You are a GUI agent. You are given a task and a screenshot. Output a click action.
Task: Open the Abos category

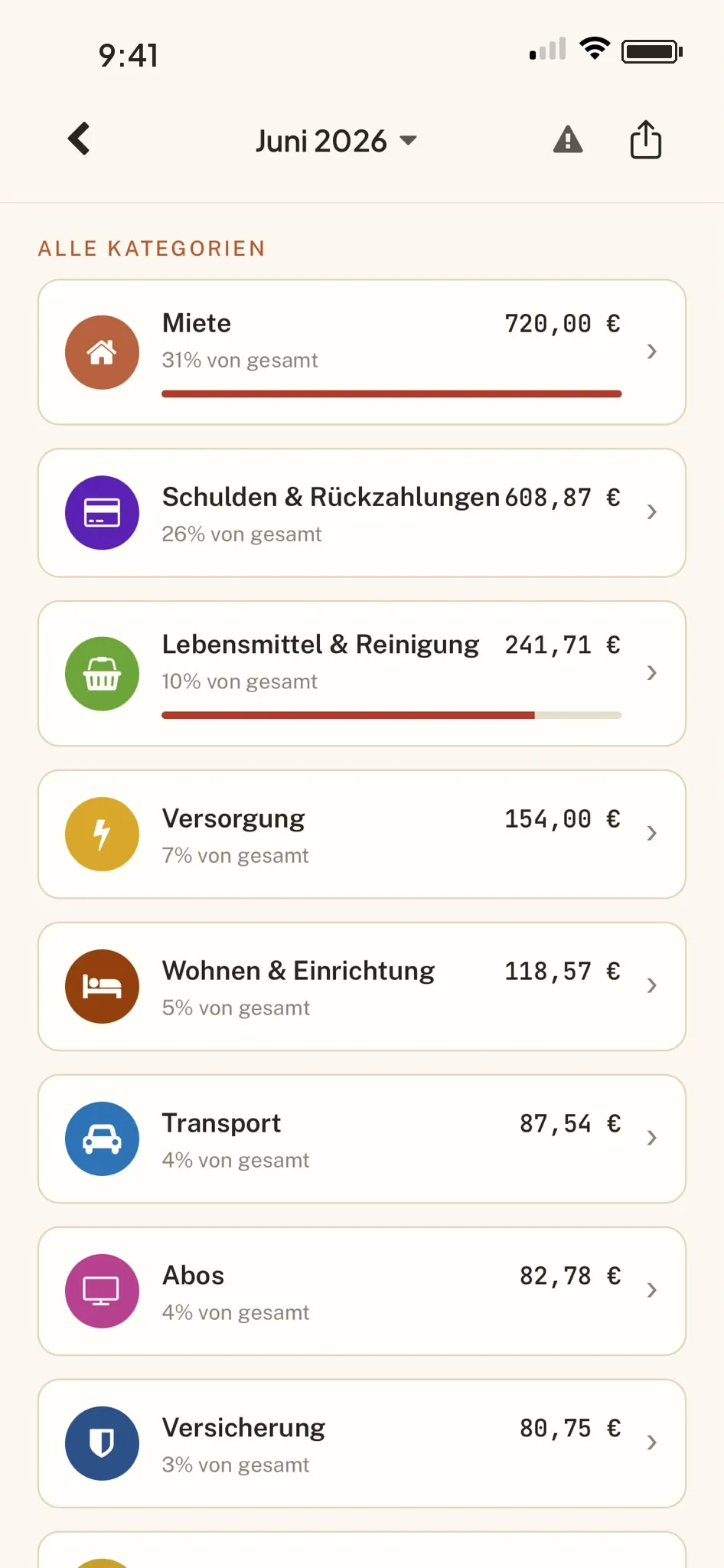[x=362, y=1291]
